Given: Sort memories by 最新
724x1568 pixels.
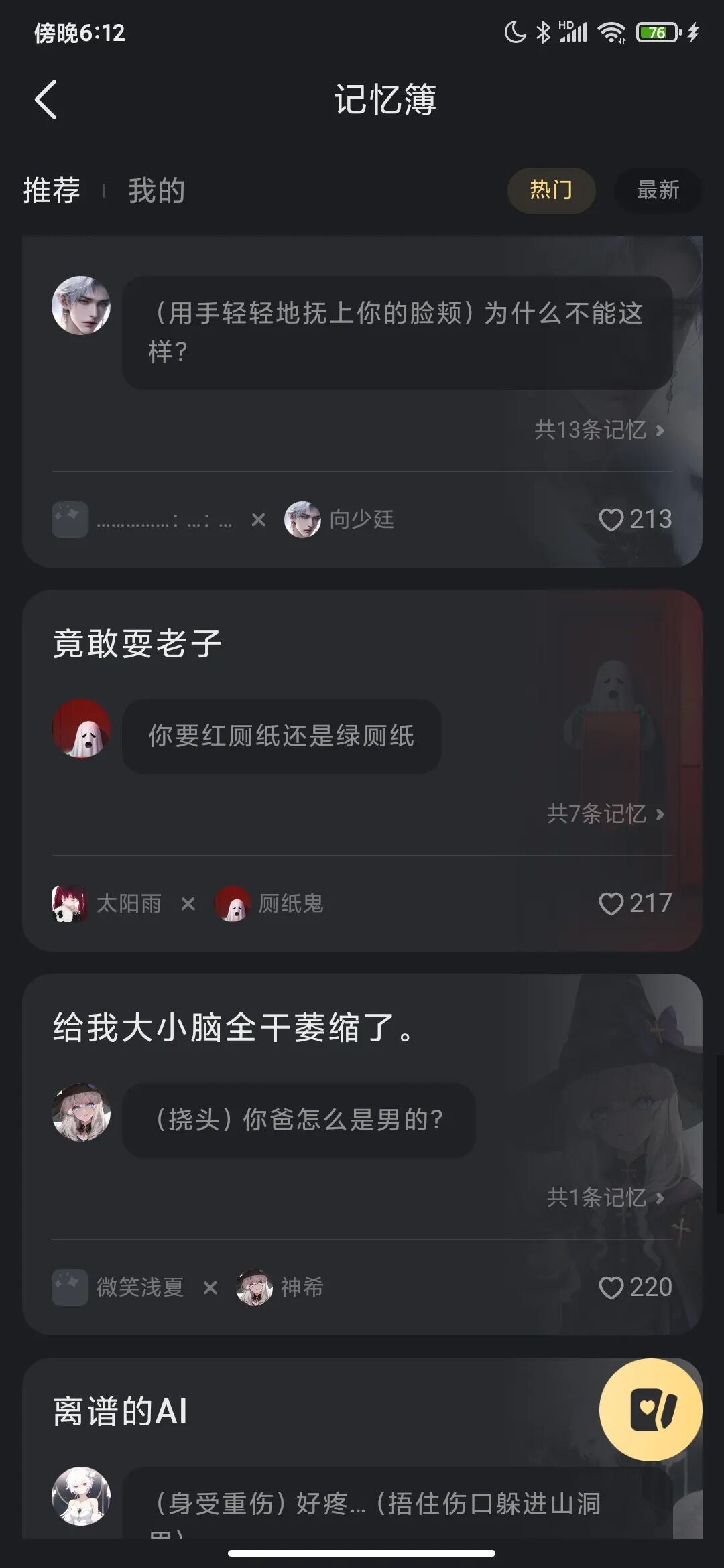Looking at the screenshot, I should pyautogui.click(x=658, y=190).
